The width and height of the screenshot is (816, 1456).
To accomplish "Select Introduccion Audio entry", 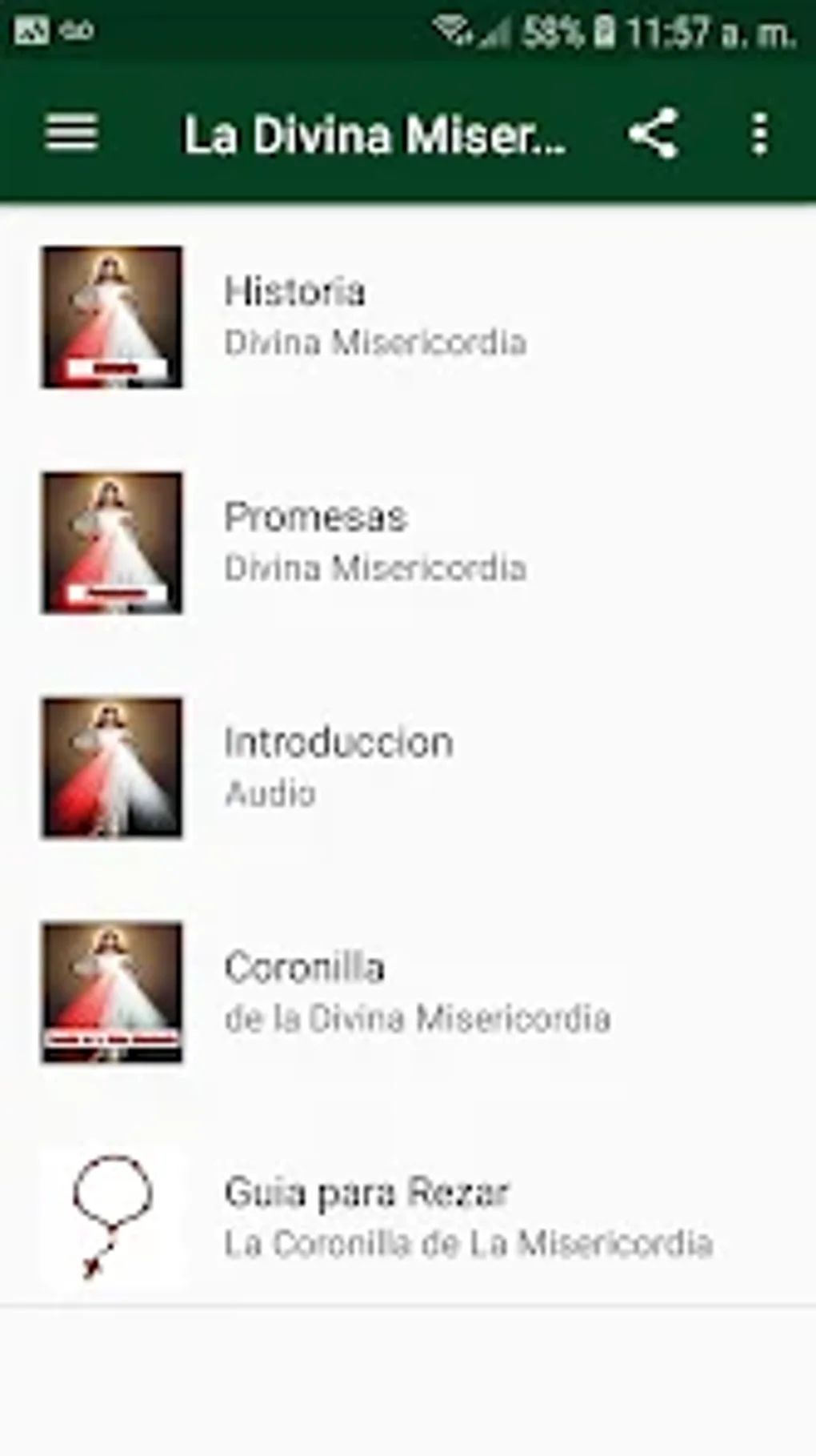I will tap(338, 742).
